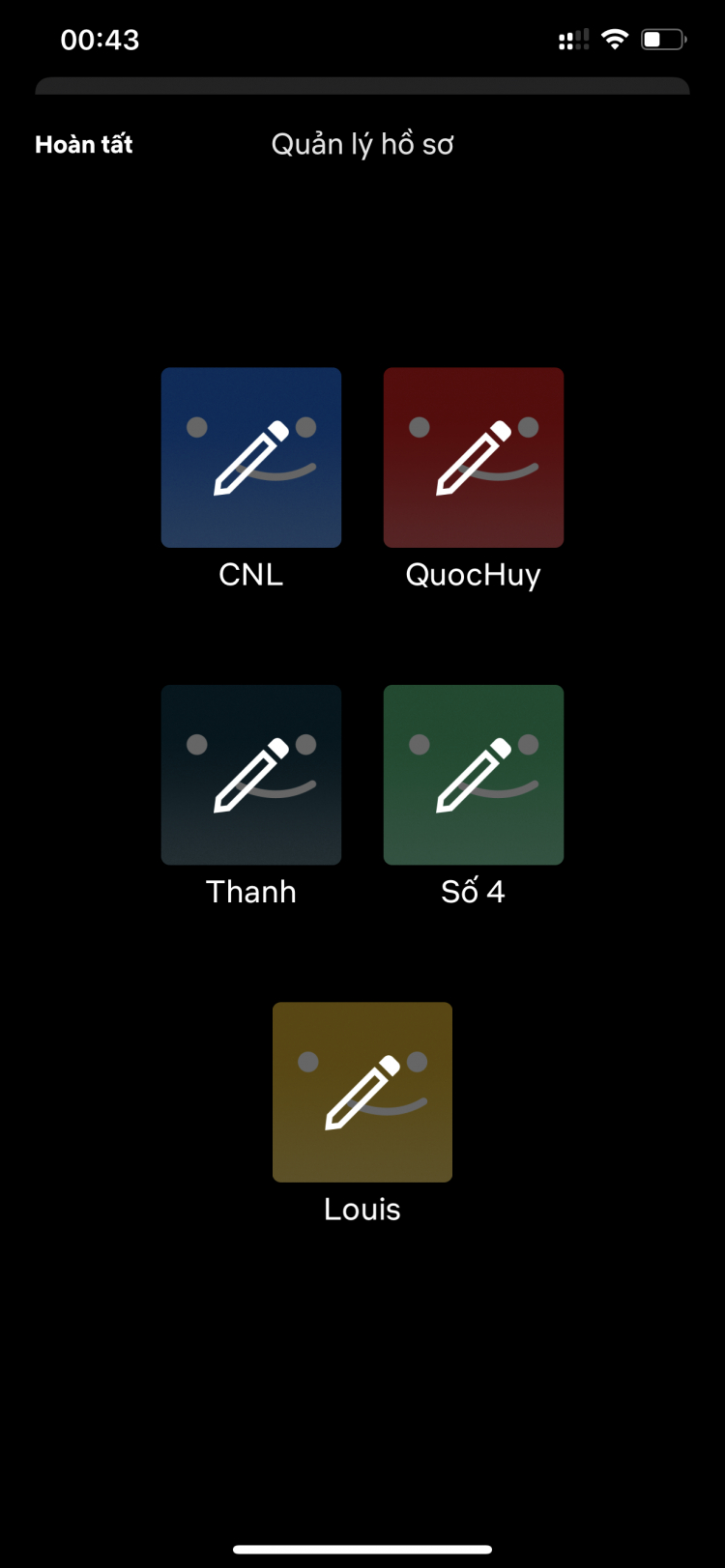Image resolution: width=725 pixels, height=1568 pixels.
Task: Edit the CNL profile
Action: pos(251,457)
